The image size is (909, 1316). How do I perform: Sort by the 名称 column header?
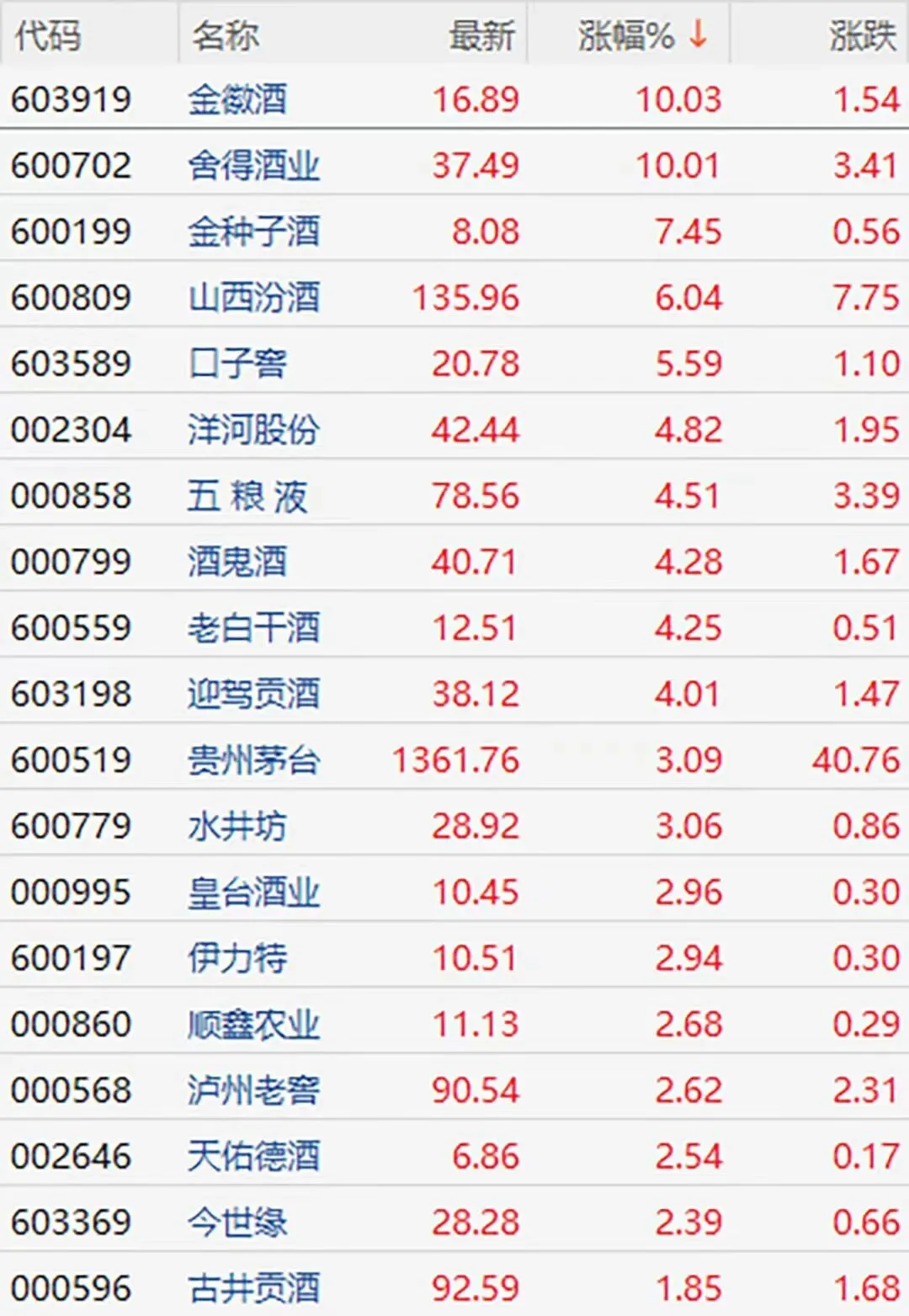click(x=226, y=34)
